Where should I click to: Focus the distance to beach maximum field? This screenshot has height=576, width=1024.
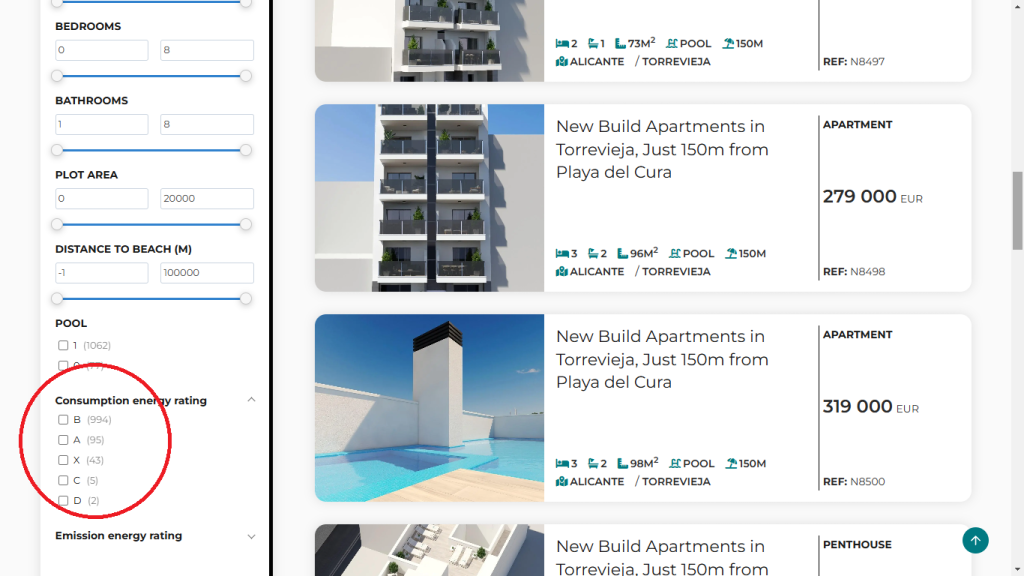206,272
